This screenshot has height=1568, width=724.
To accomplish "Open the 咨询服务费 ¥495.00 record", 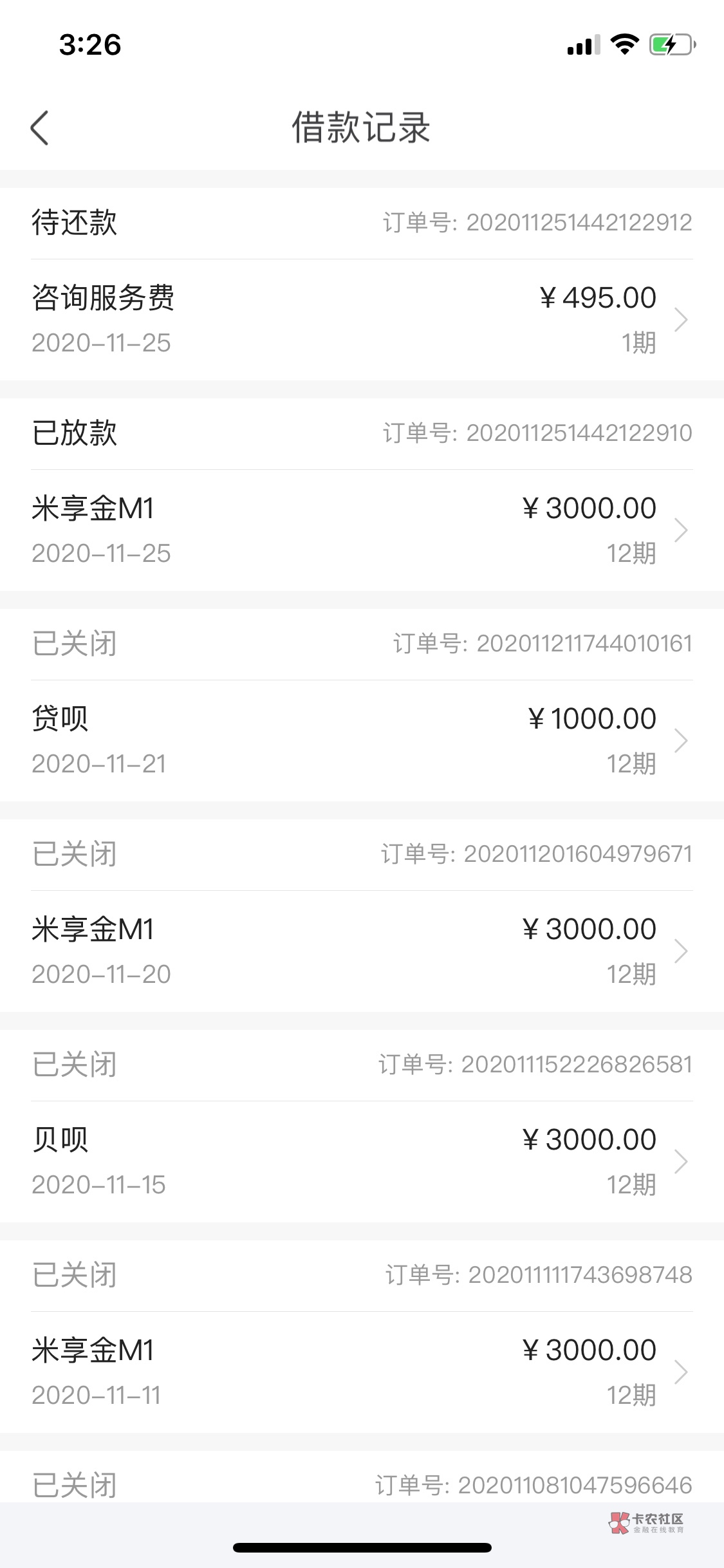I will [360, 320].
